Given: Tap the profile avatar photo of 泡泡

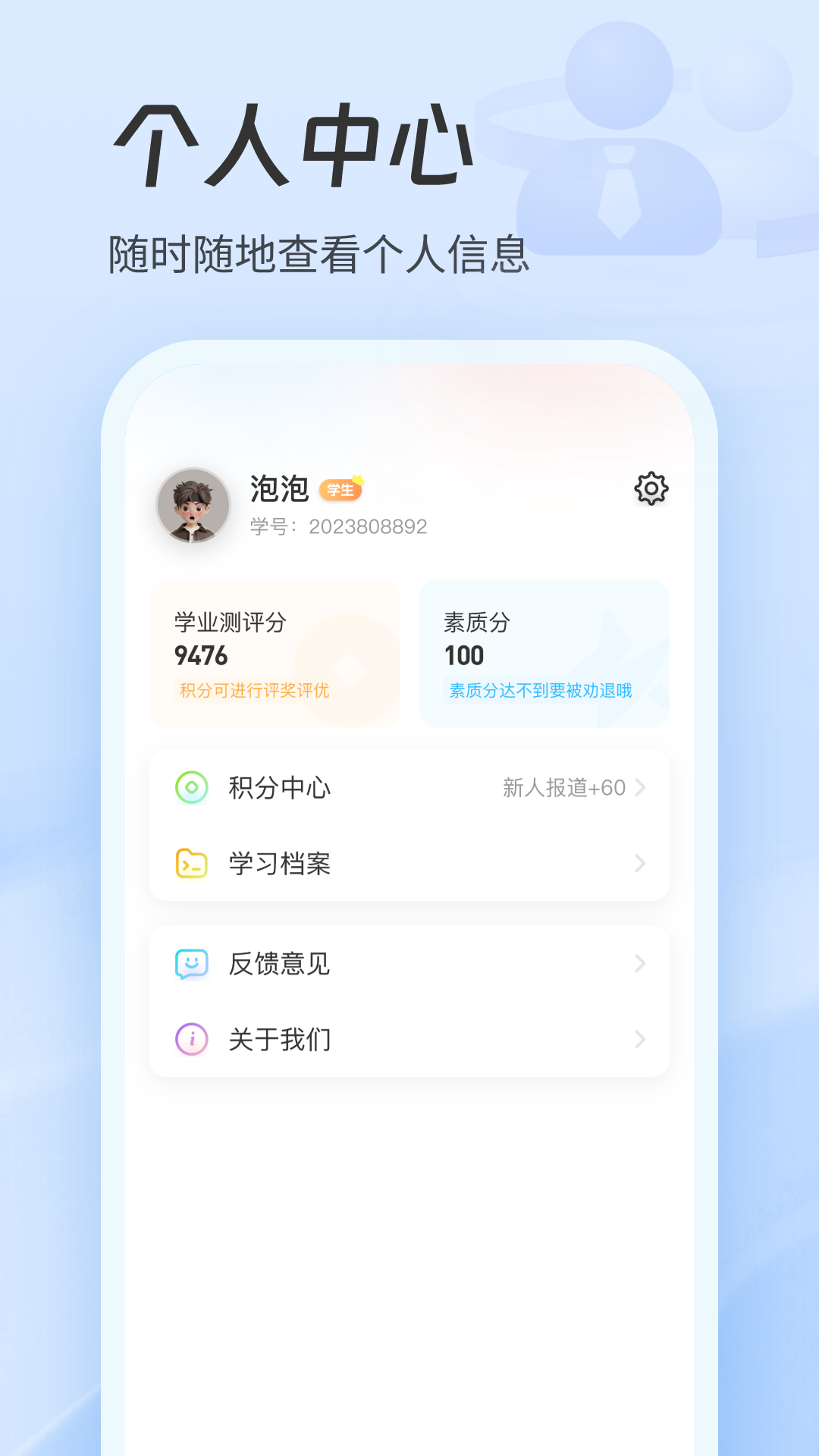Looking at the screenshot, I should pos(194,504).
